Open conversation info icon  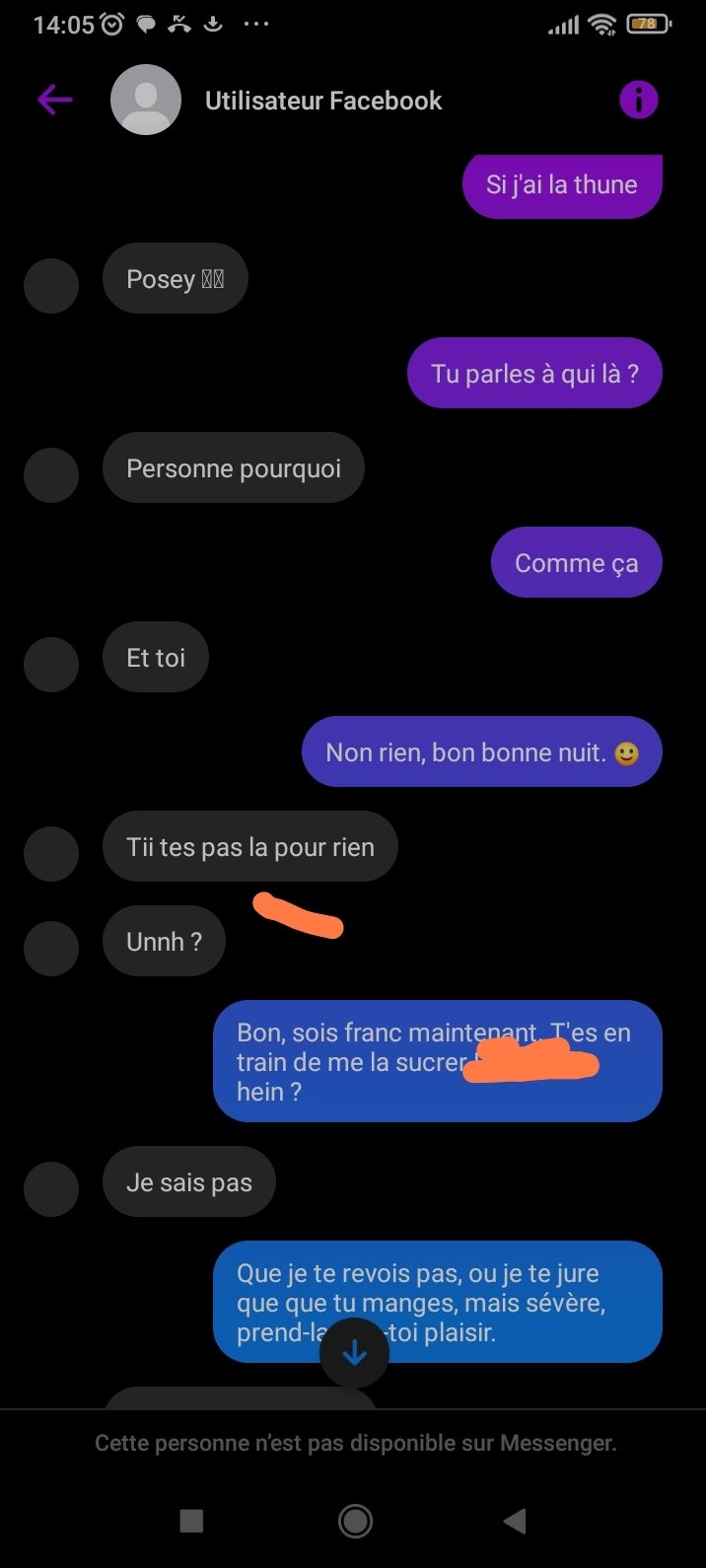coord(638,100)
